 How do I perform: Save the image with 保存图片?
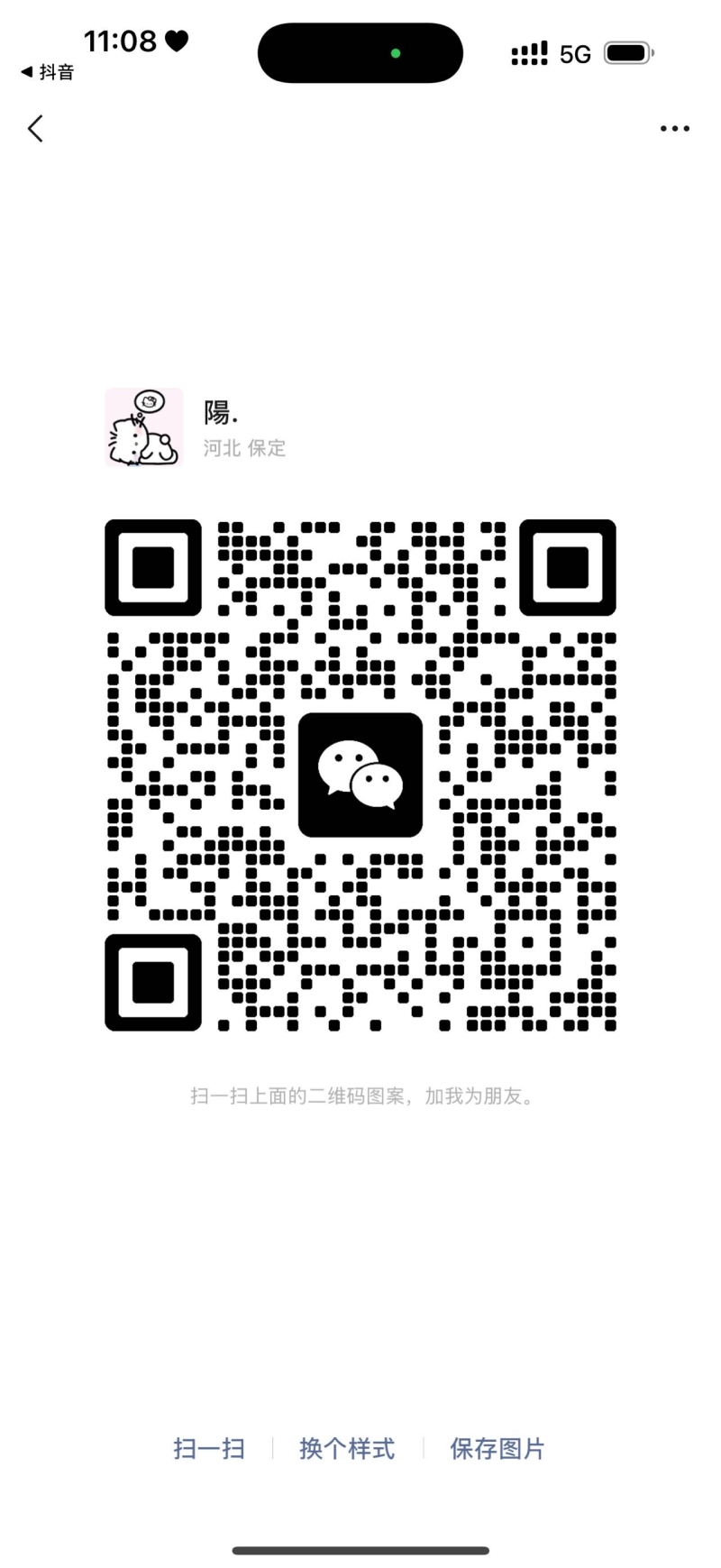click(497, 1448)
